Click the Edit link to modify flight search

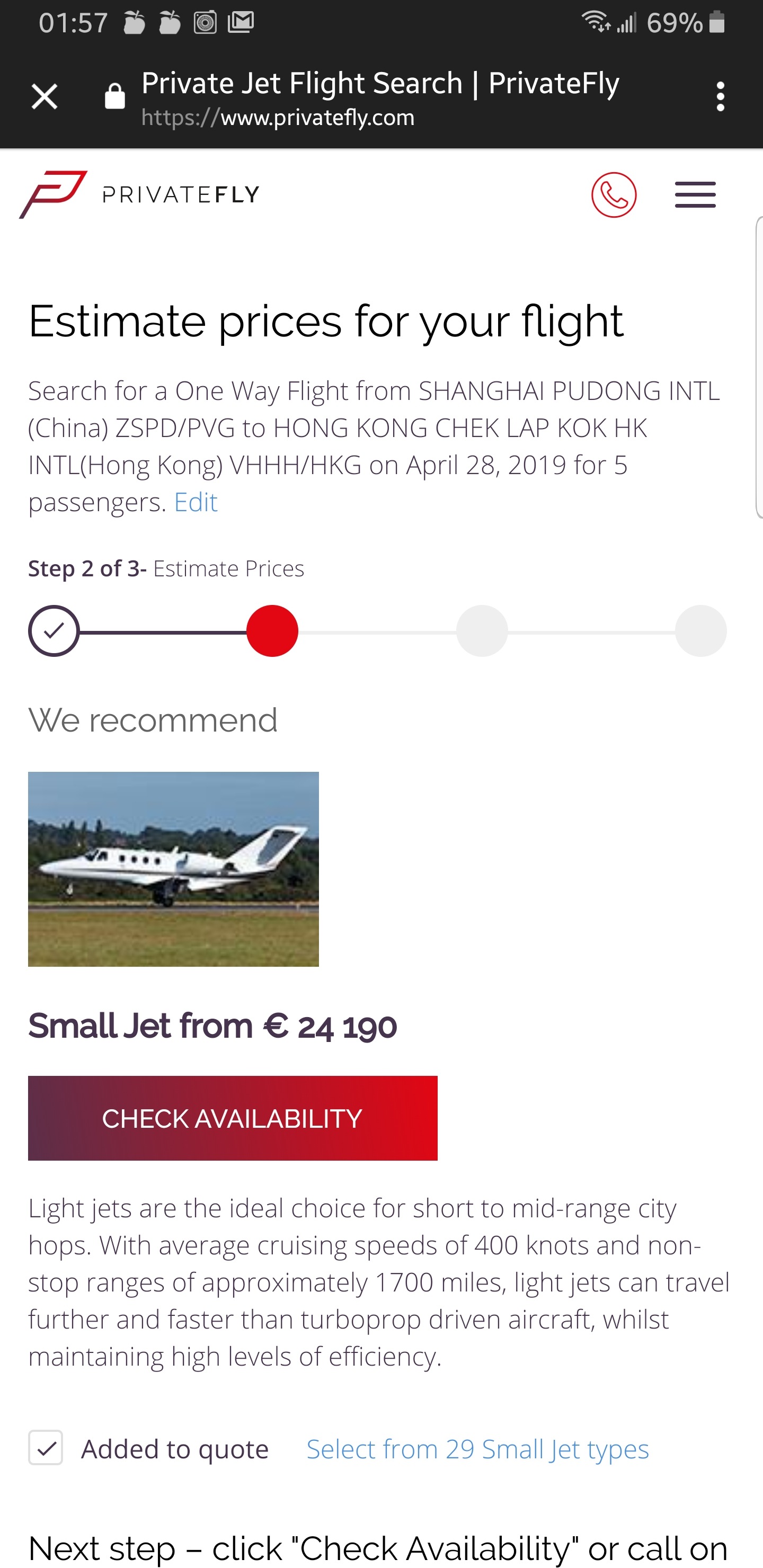pos(196,502)
